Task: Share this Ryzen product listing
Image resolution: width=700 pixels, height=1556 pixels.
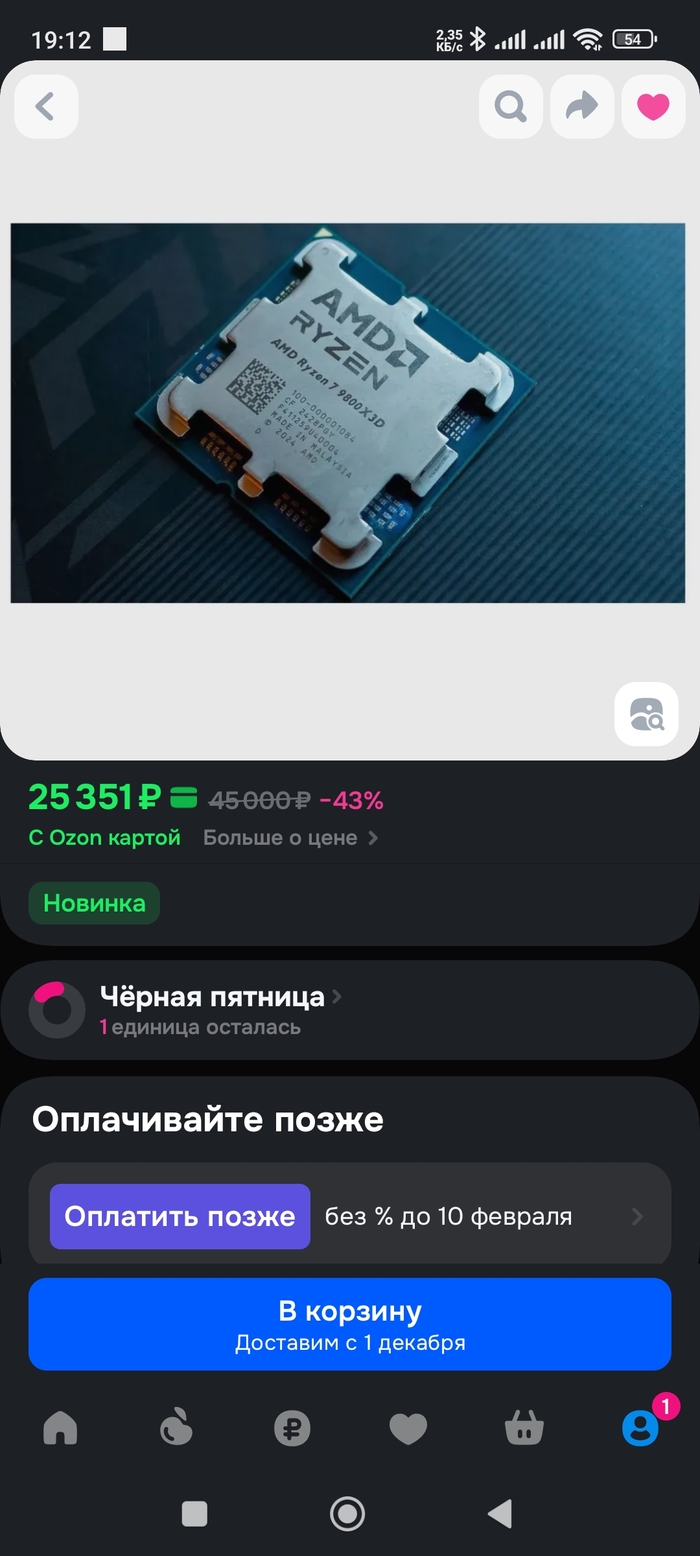Action: [582, 106]
